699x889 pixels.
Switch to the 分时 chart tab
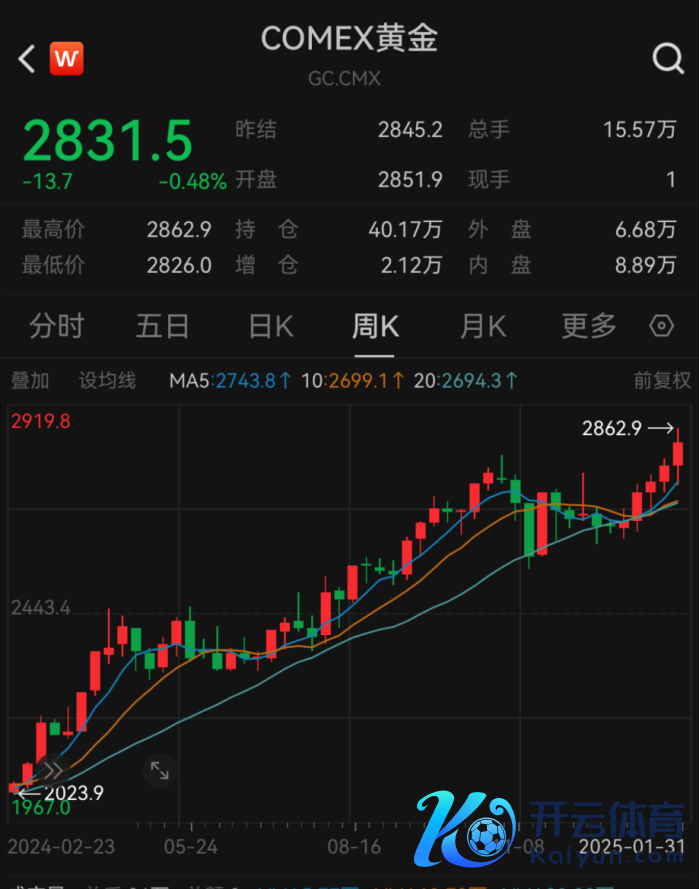[x=56, y=326]
